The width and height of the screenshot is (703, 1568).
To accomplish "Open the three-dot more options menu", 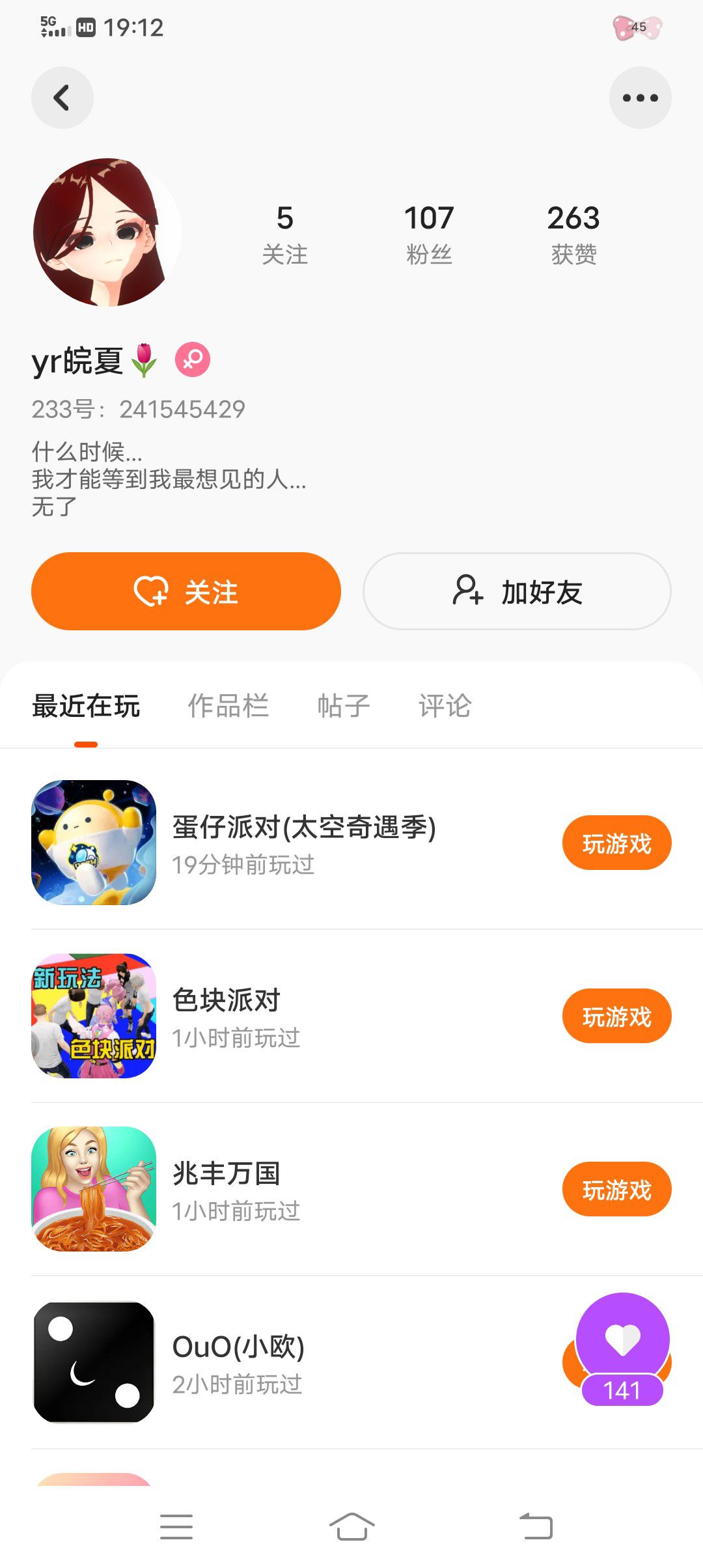I will tap(640, 98).
